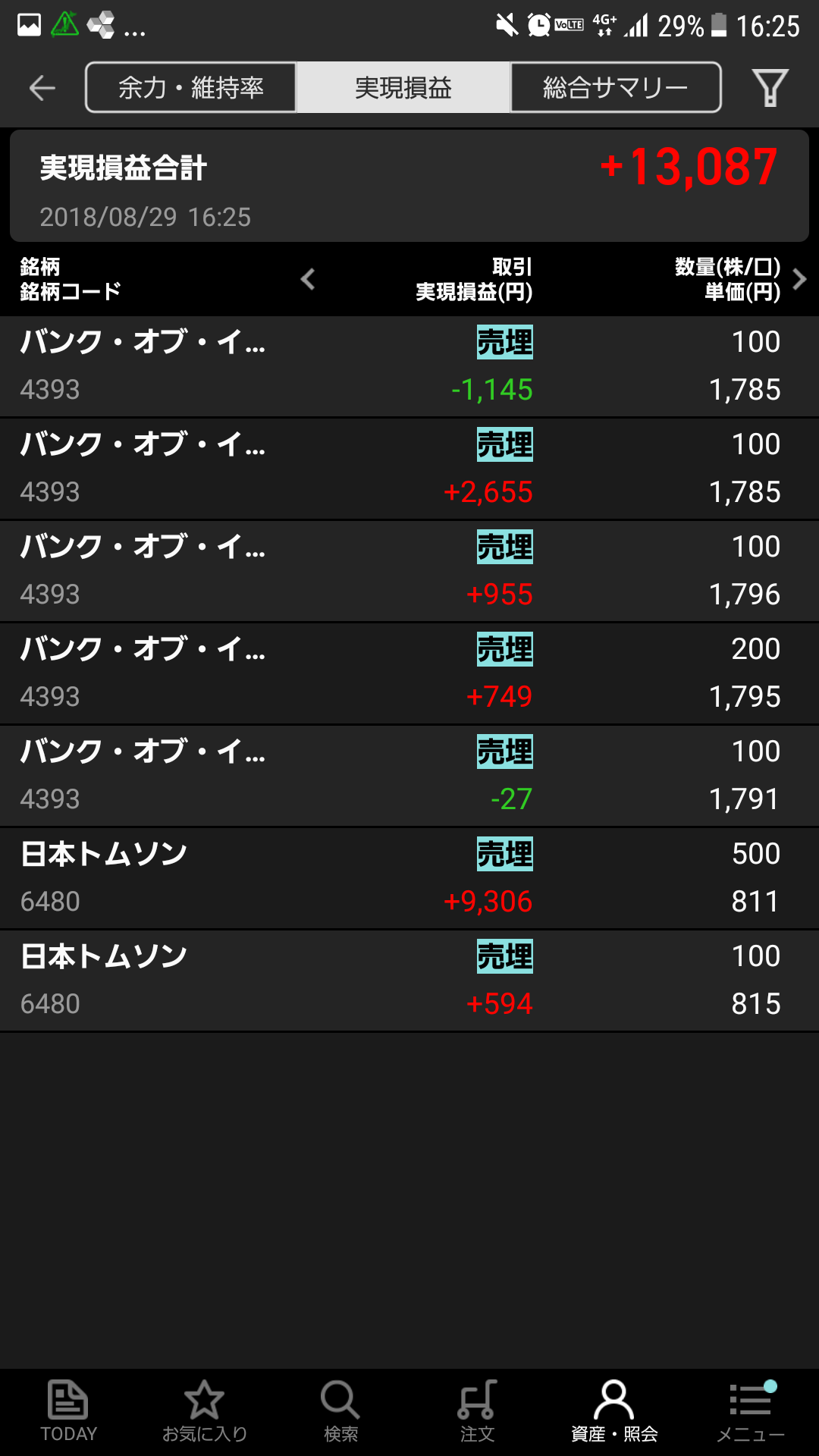This screenshot has height=1456, width=819.
Task: Go to the TODAY tab
Action: [68, 1410]
